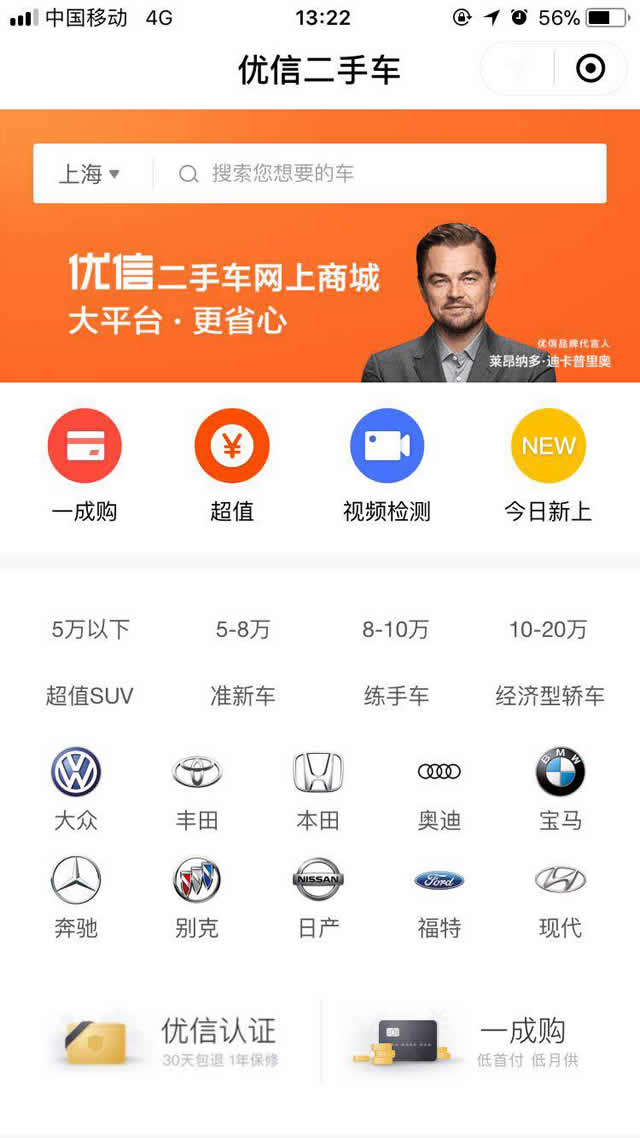Filter cars priced 5万以下
This screenshot has width=640, height=1138.
point(91,629)
